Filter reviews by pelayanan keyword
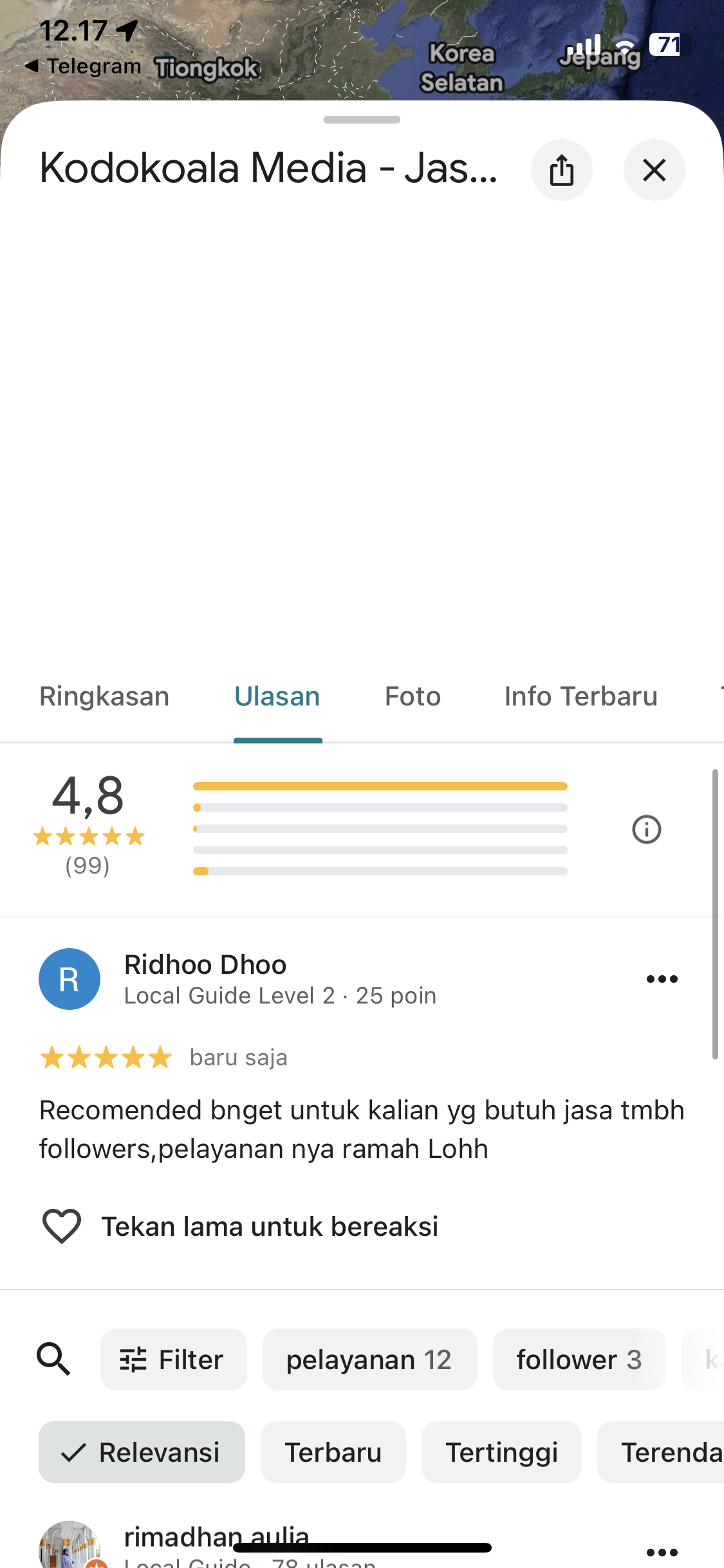724x1568 pixels. tap(369, 1359)
